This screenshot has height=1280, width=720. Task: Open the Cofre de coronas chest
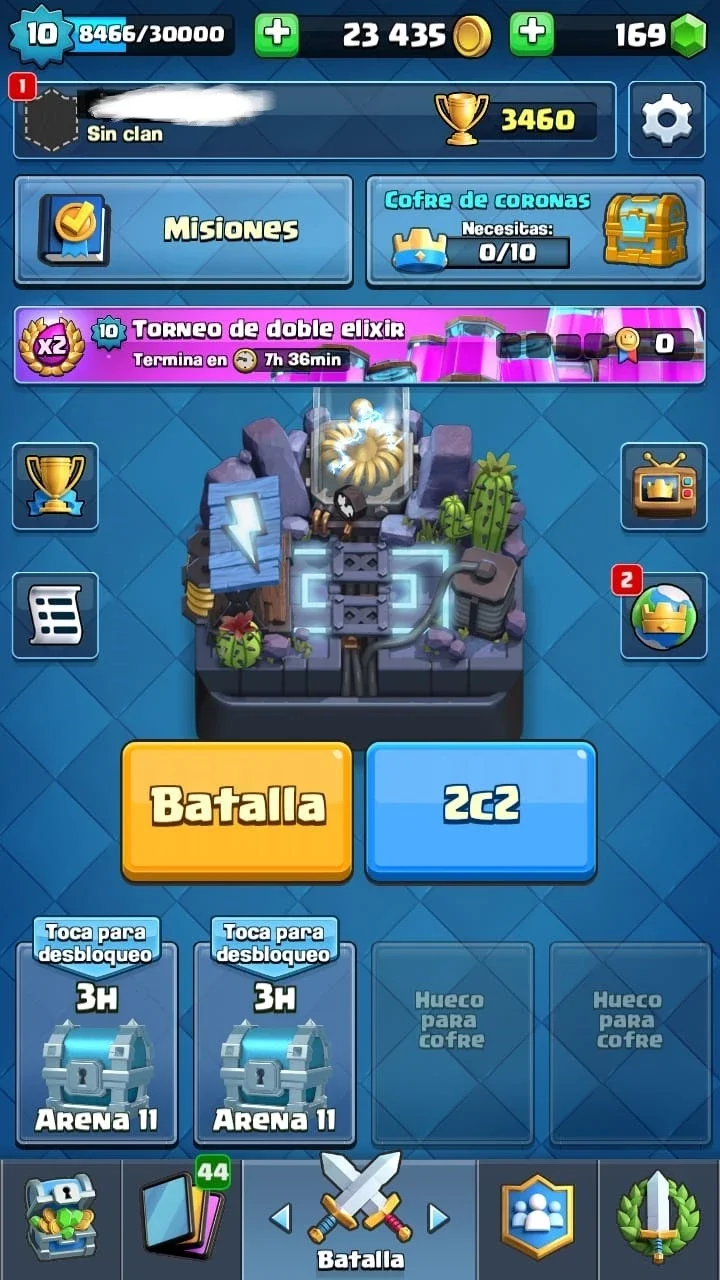coord(536,230)
